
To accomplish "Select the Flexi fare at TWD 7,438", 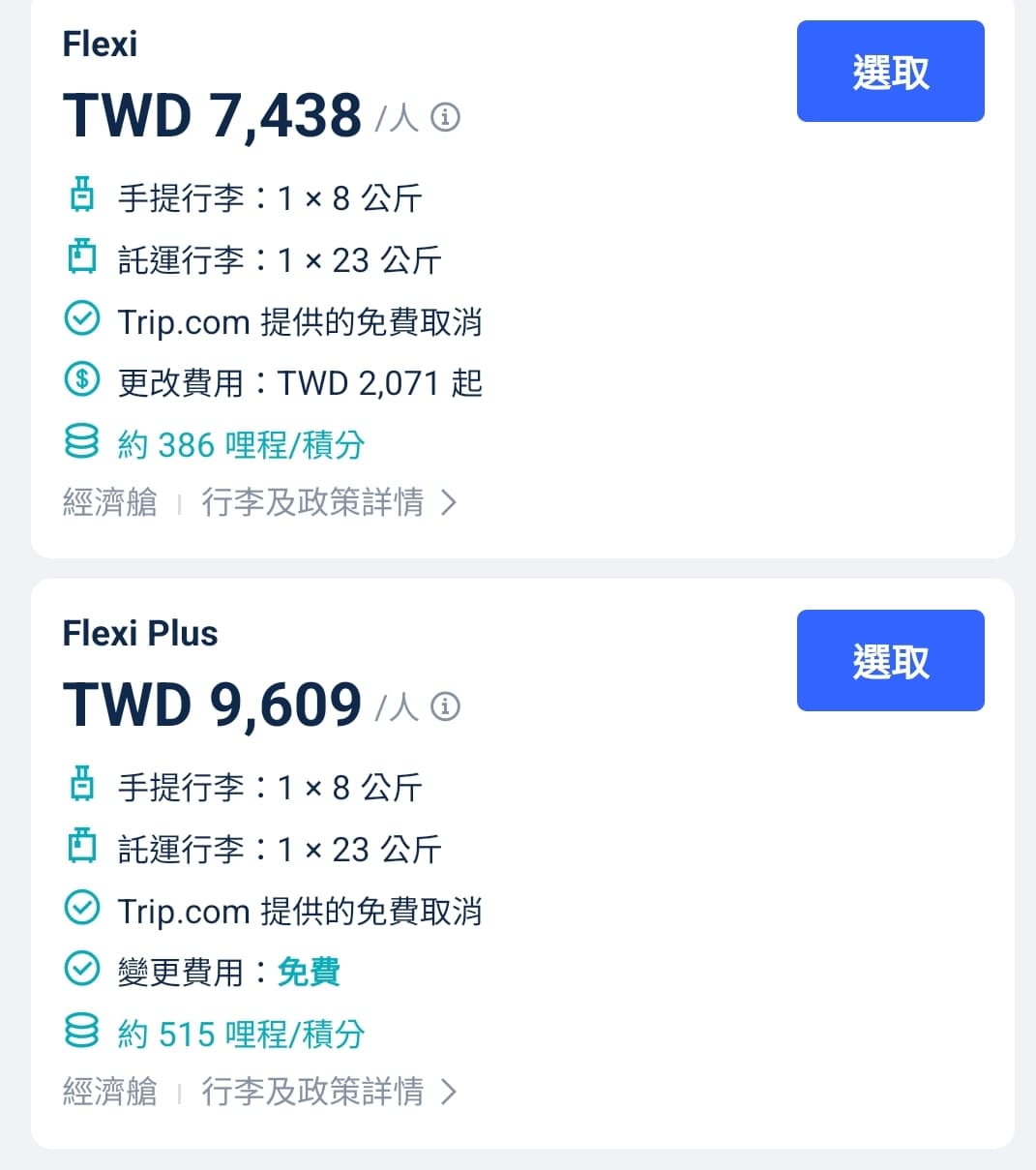I will tap(890, 72).
